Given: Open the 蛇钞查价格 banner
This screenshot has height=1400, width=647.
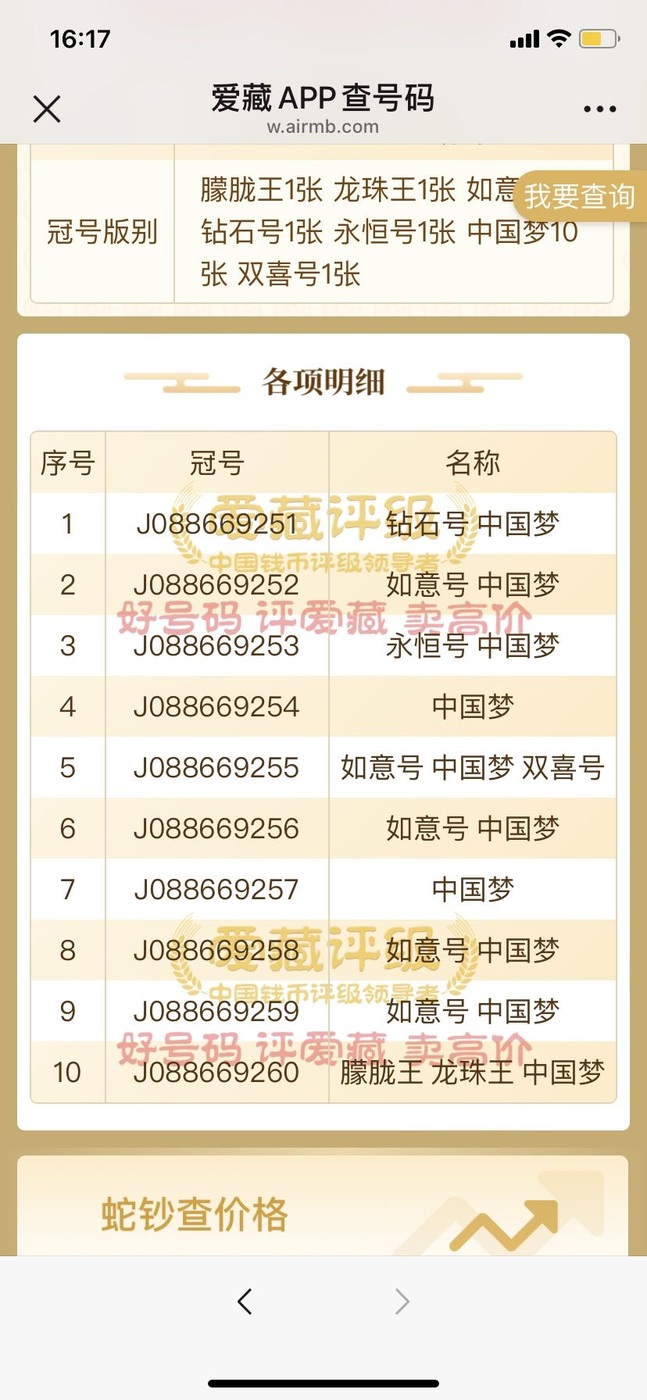Looking at the screenshot, I should pyautogui.click(x=323, y=1206).
